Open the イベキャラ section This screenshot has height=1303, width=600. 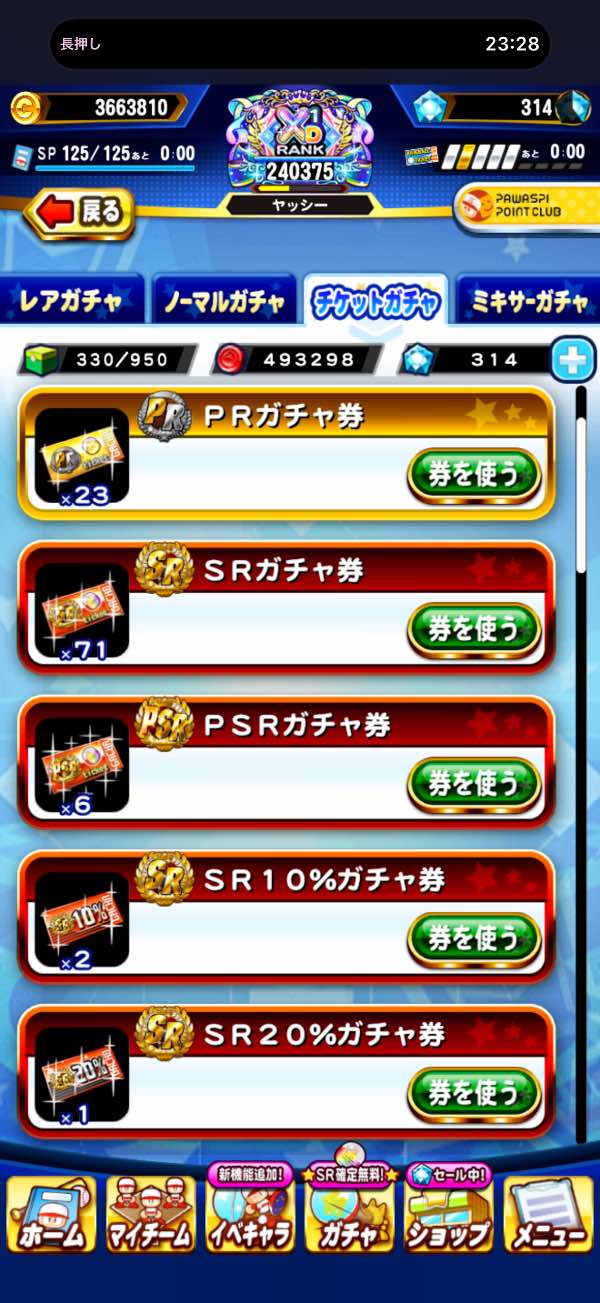250,1214
